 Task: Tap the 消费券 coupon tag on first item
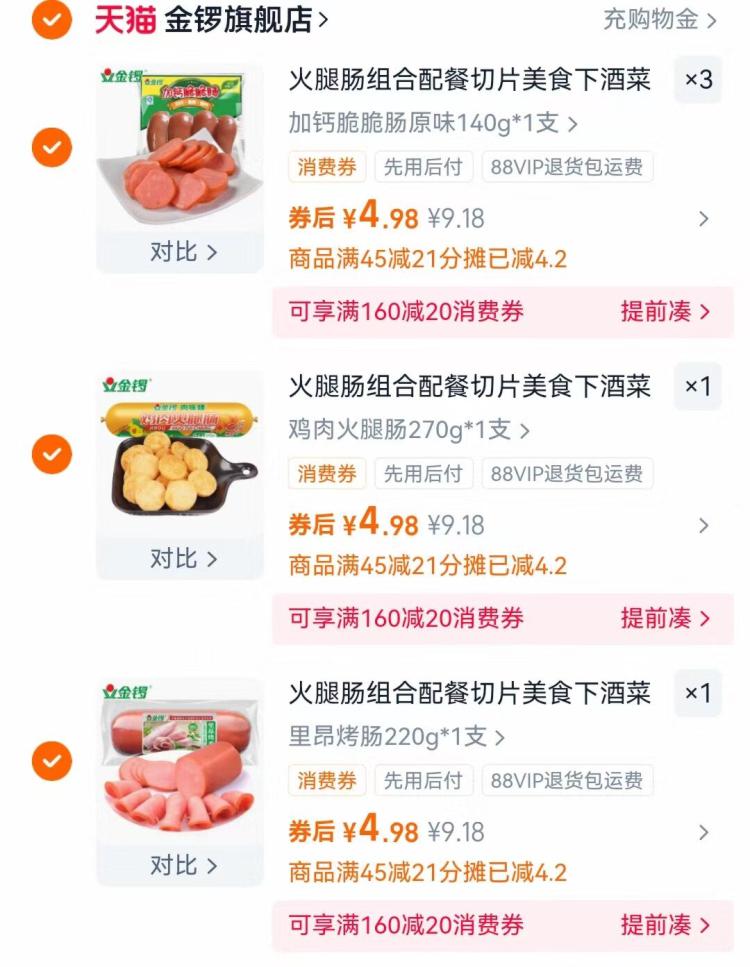coord(326,167)
